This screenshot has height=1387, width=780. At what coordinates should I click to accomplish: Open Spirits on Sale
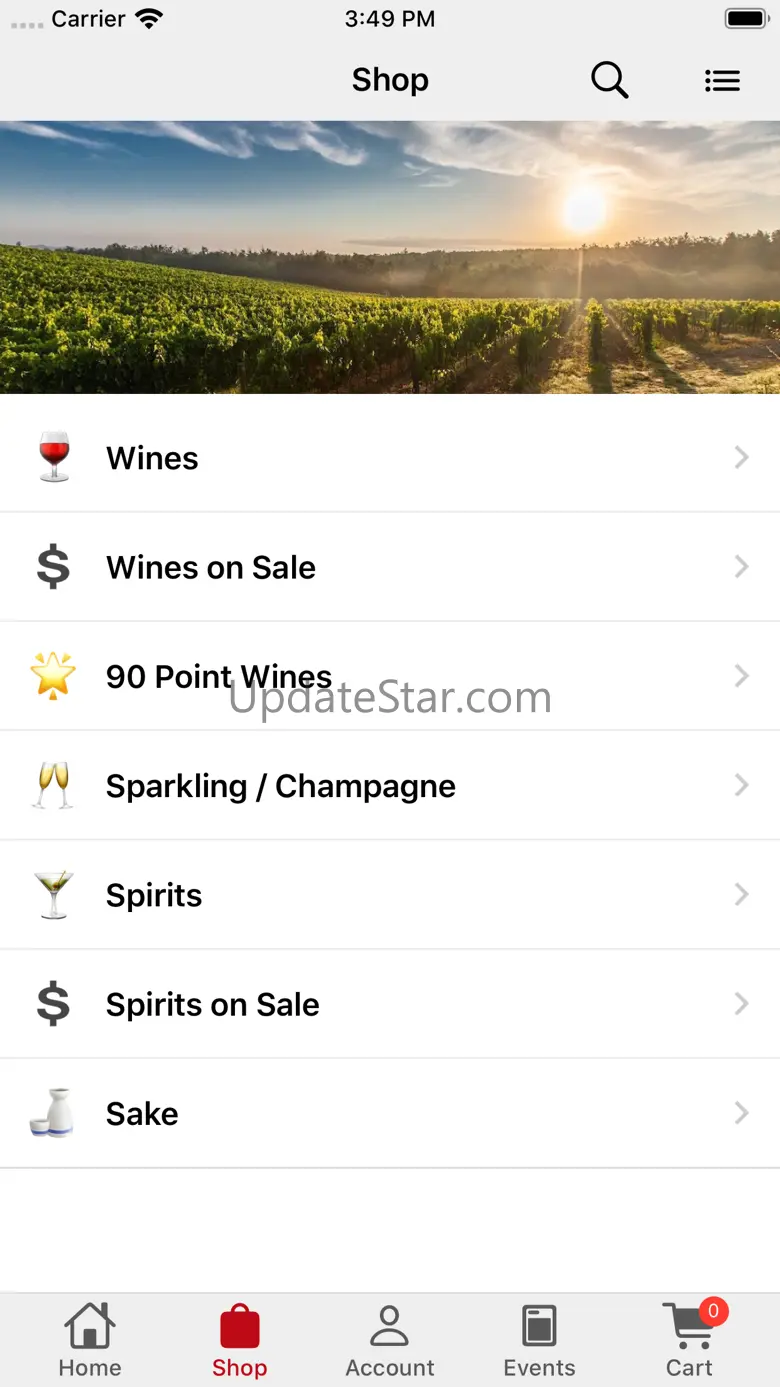tap(390, 1004)
